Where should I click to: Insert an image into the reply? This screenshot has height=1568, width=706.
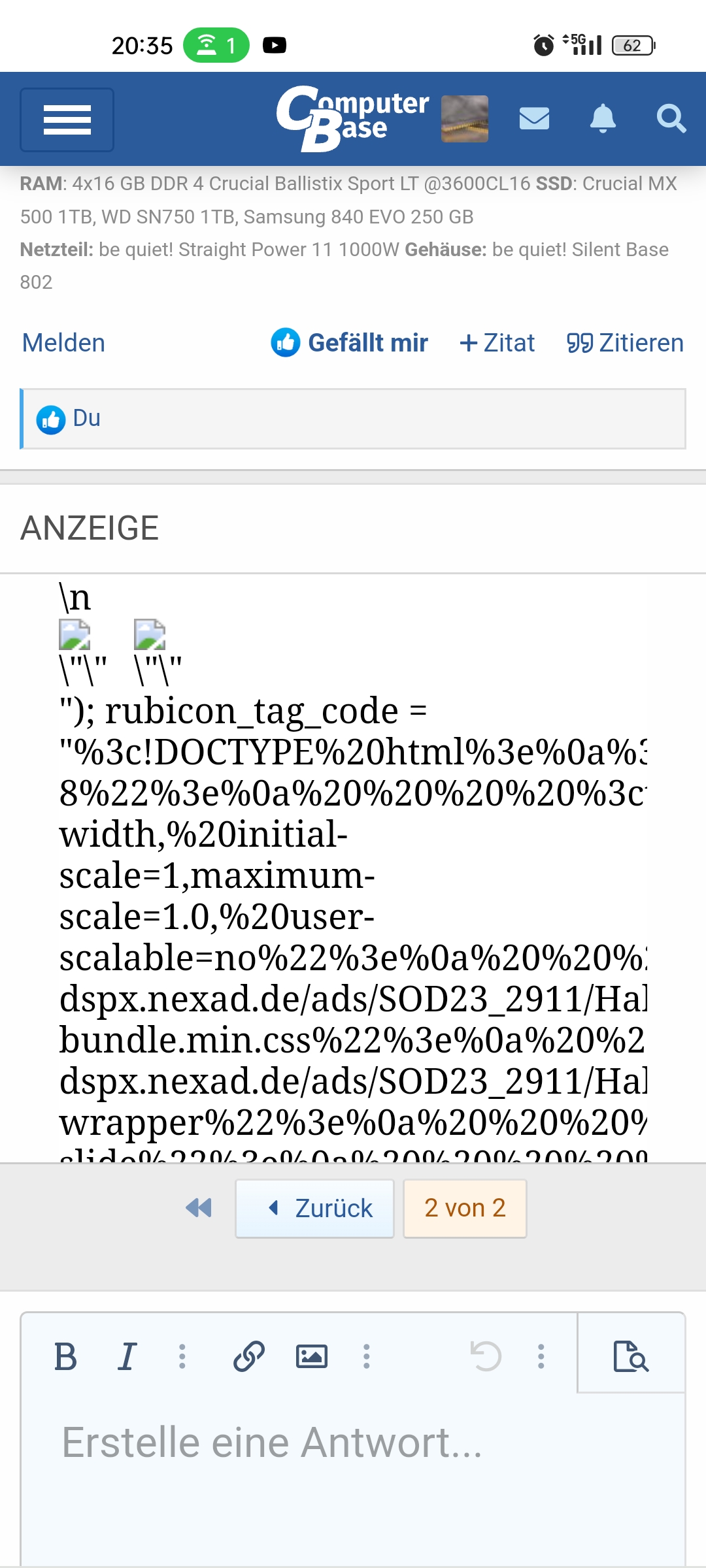click(x=312, y=1357)
